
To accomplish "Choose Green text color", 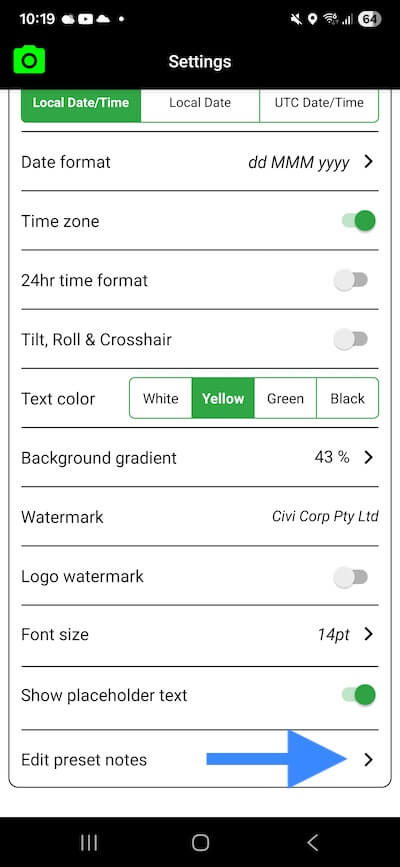I will click(x=285, y=399).
